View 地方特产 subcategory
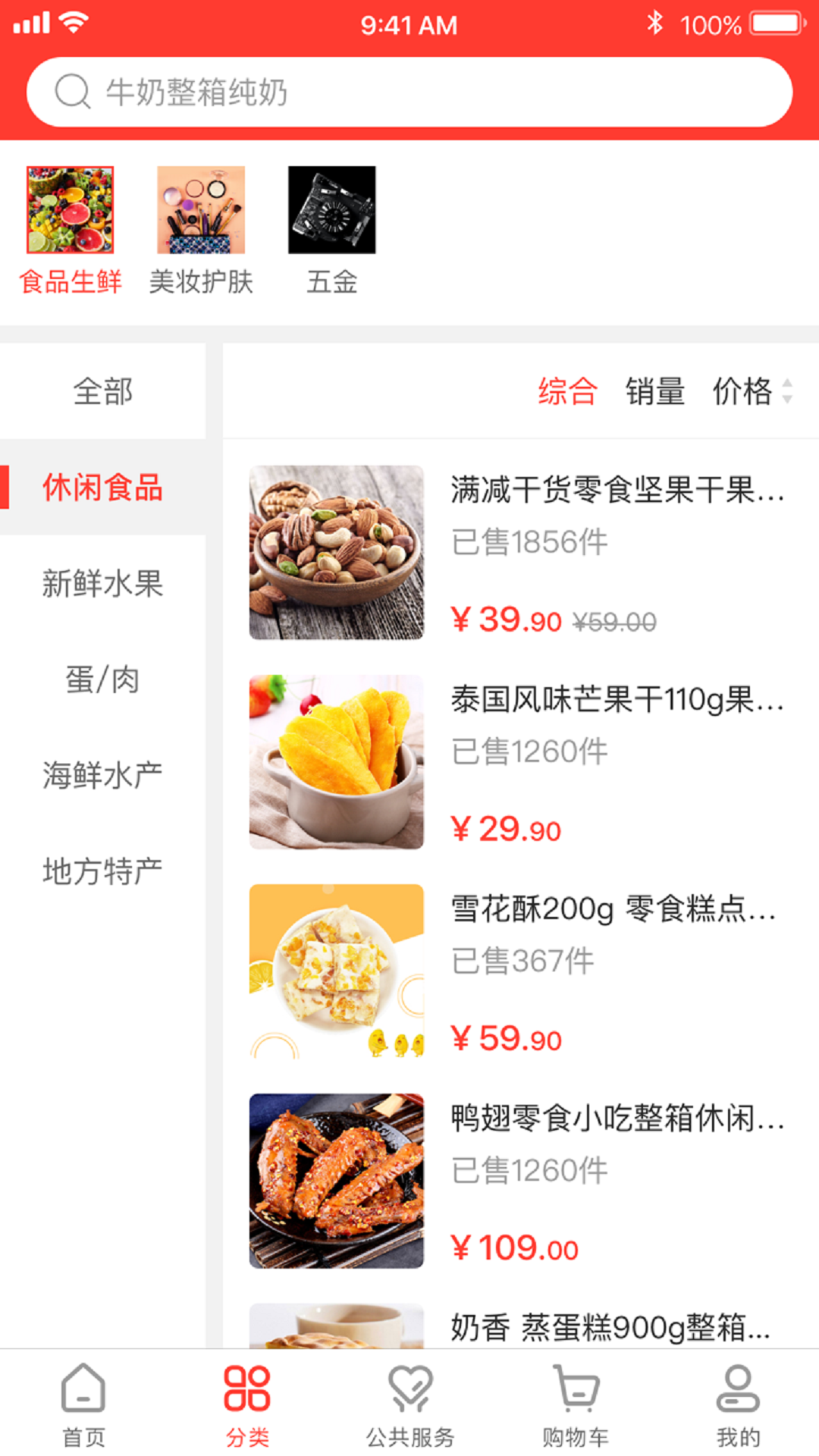Screen dimensions: 819x1456 (x=102, y=871)
